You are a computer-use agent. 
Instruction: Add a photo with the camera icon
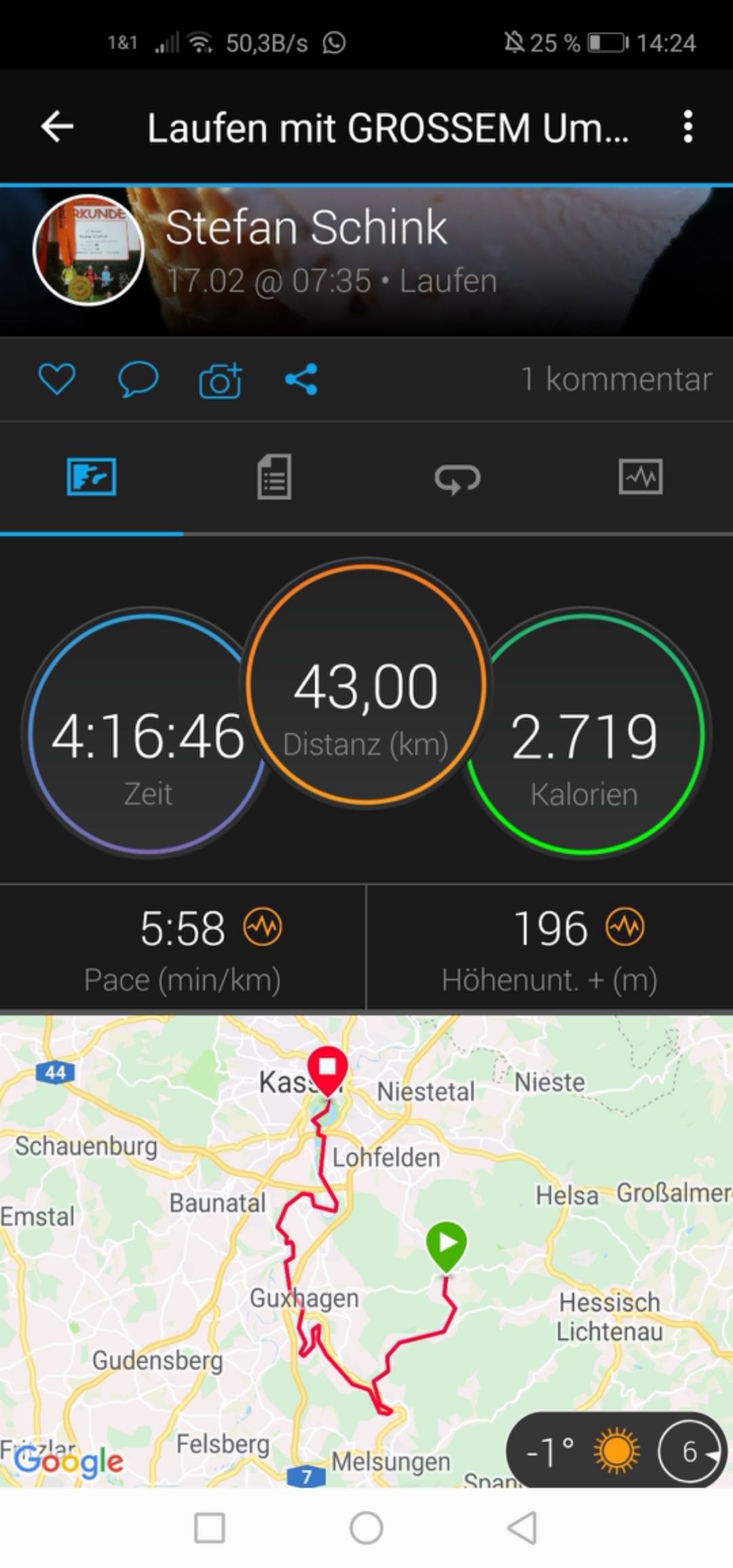[x=220, y=380]
